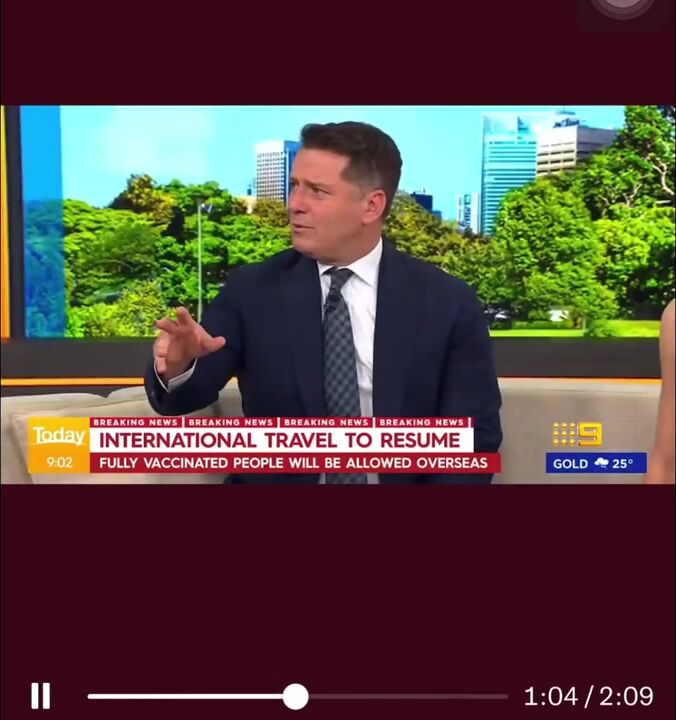This screenshot has height=720, width=676.
Task: Tap the video progress bar to seek
Action: click(400, 696)
